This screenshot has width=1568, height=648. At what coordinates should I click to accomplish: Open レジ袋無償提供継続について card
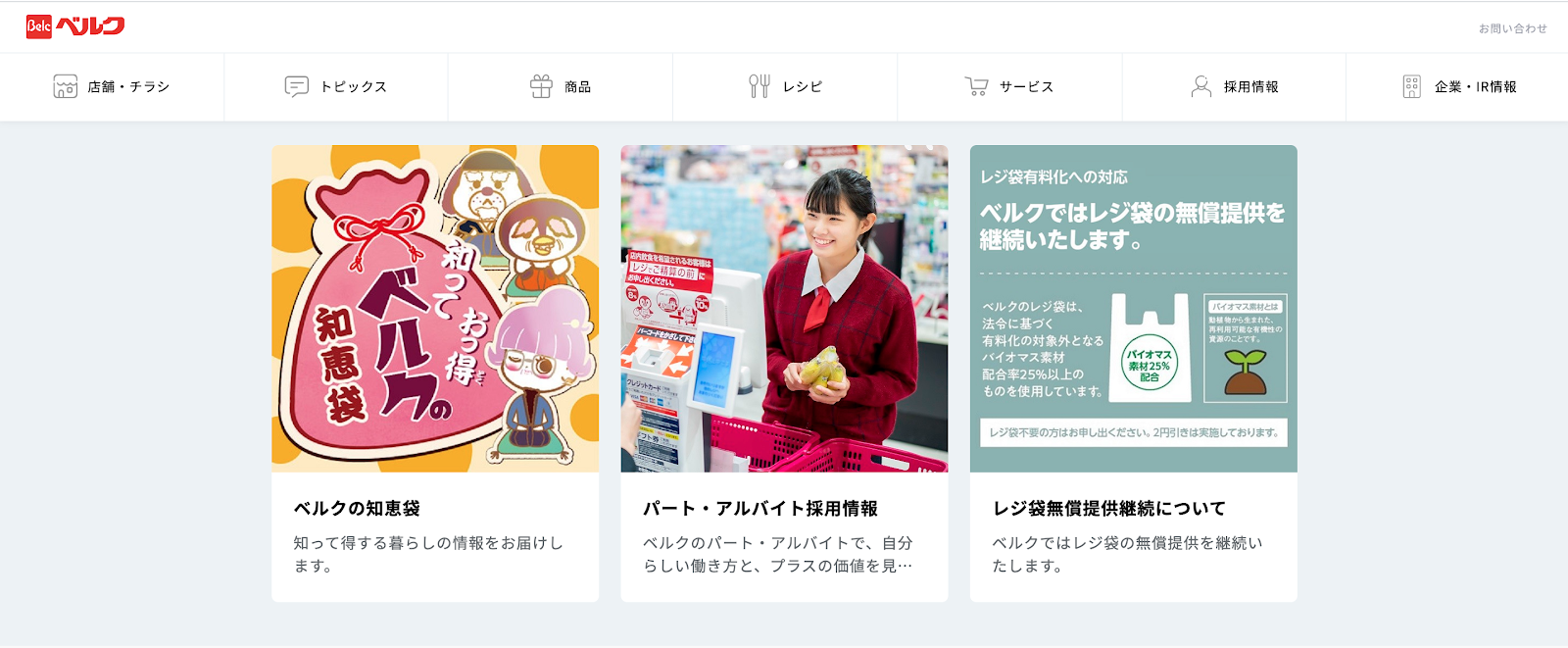click(1133, 373)
